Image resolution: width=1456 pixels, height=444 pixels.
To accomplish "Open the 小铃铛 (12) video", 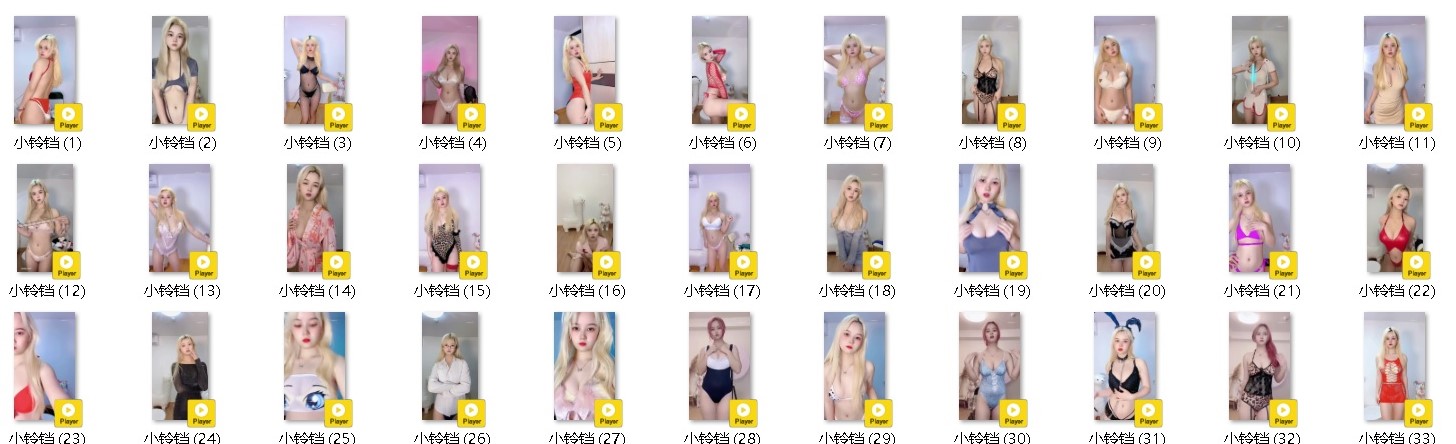I will coord(45,220).
